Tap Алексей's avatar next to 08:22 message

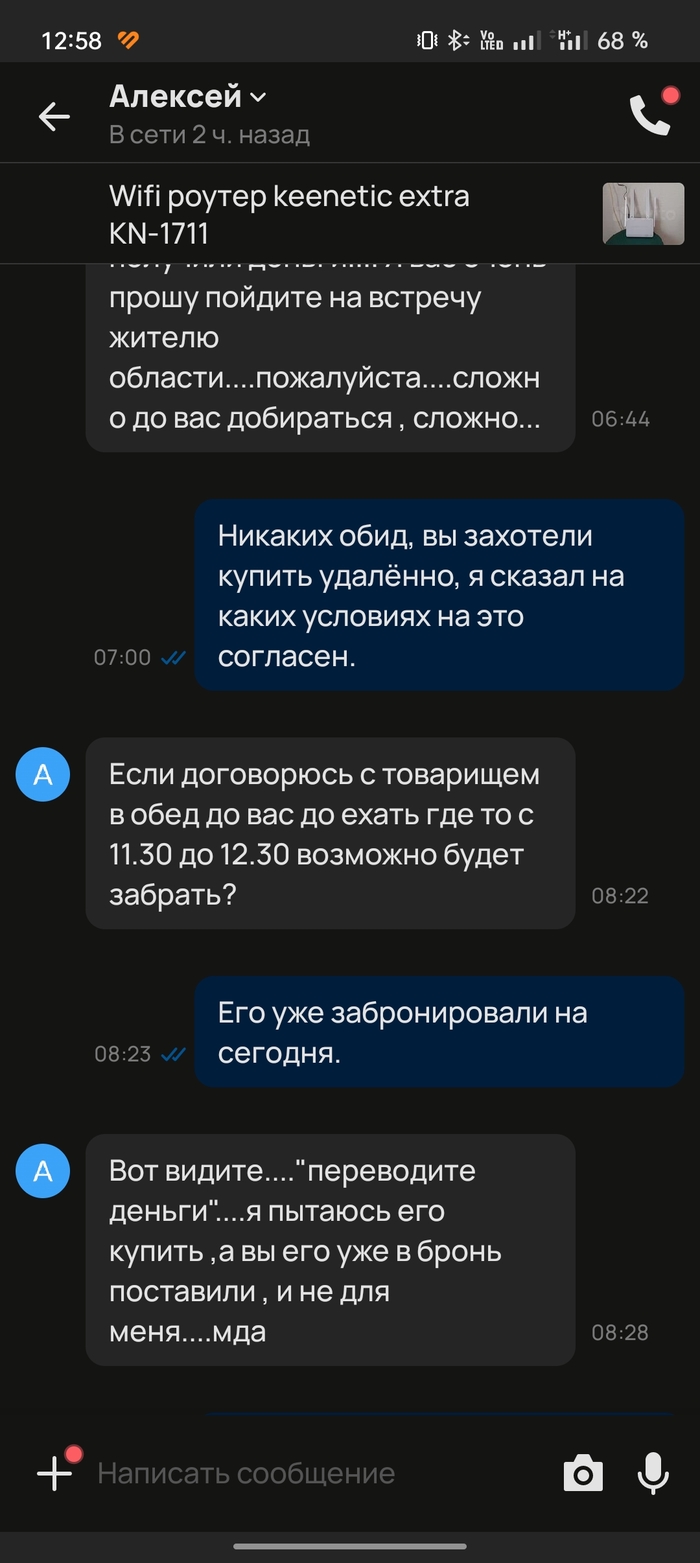pos(43,775)
